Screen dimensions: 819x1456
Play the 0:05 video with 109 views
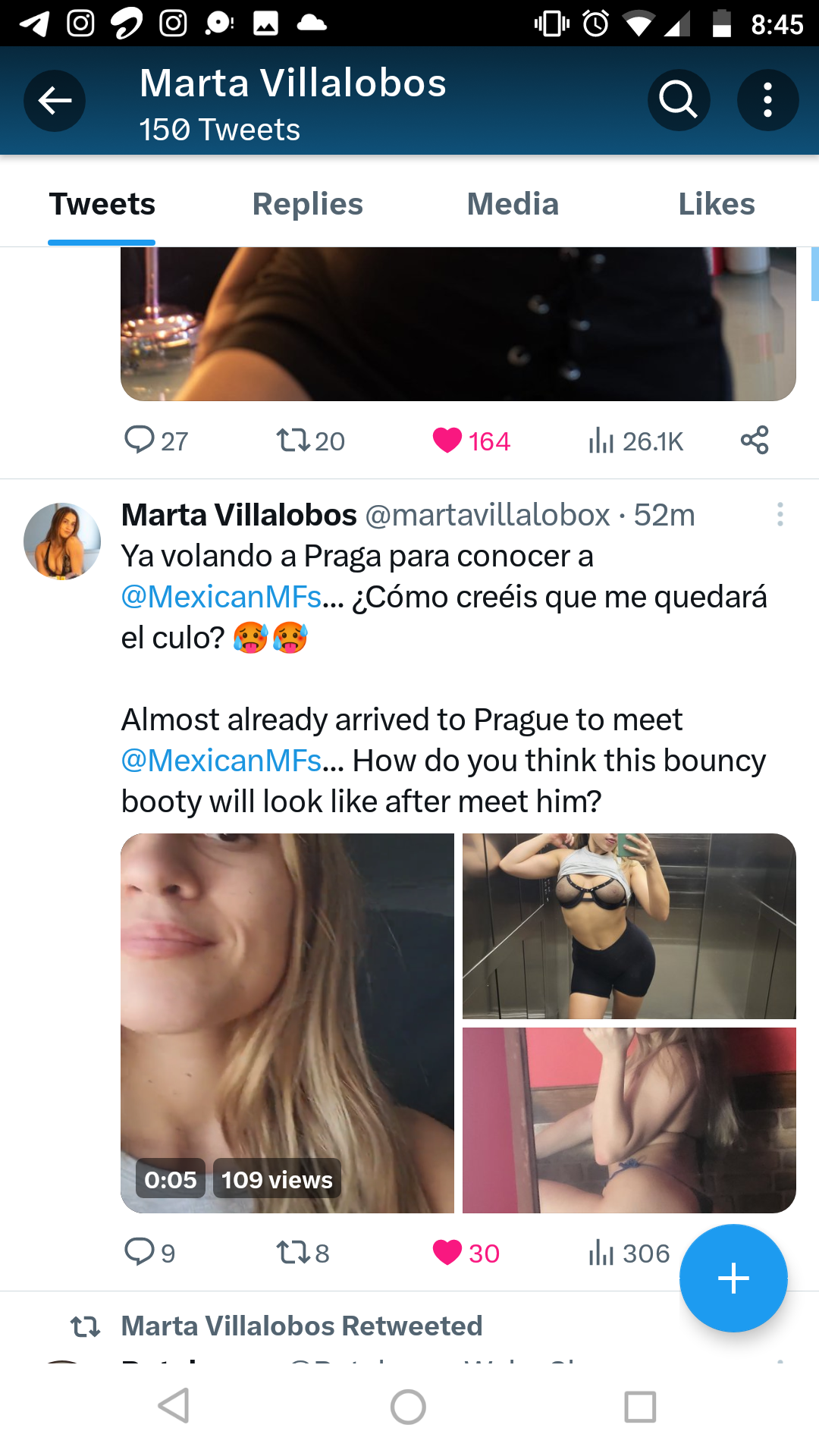[287, 1023]
